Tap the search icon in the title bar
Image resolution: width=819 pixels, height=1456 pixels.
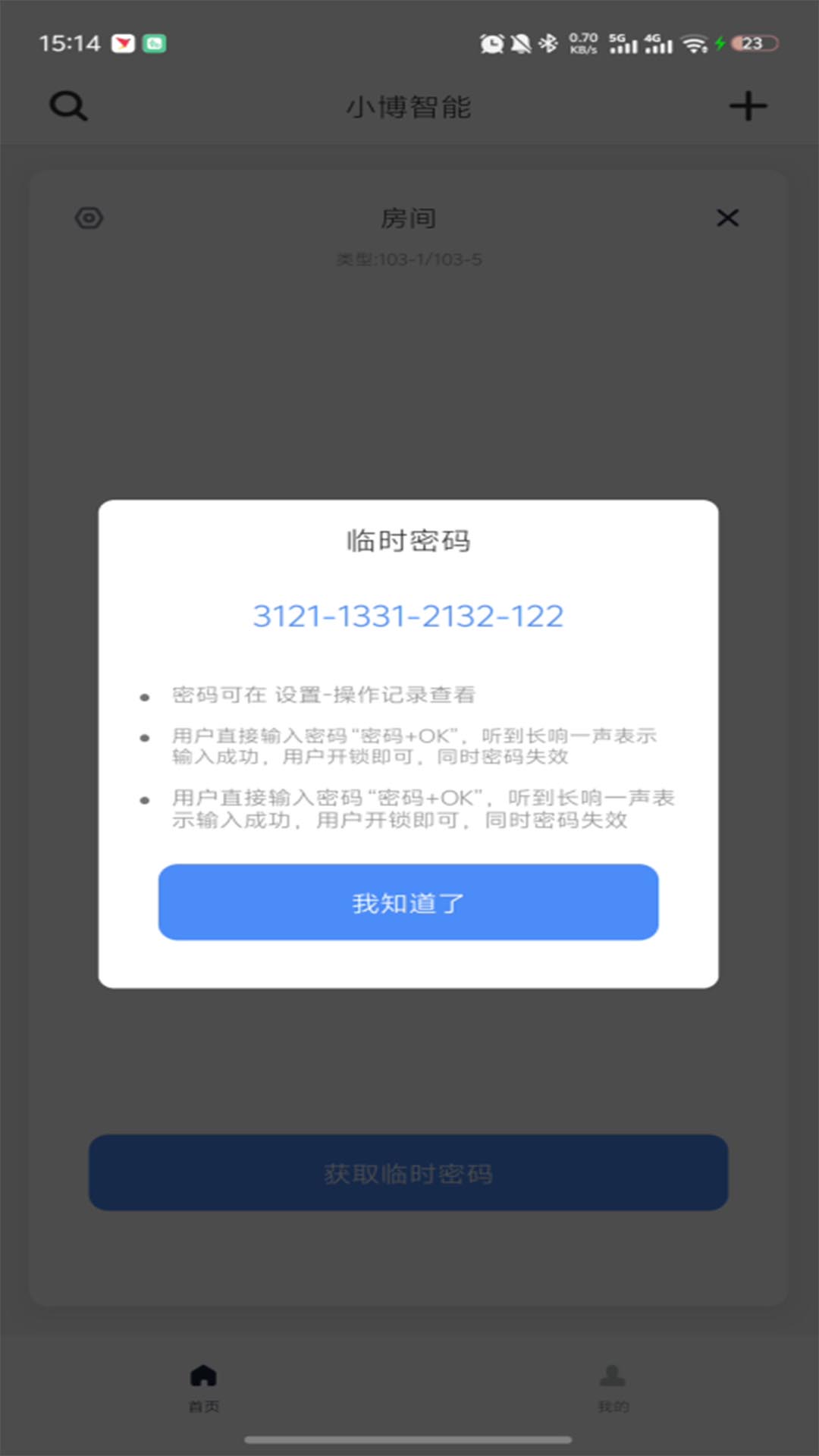point(68,106)
